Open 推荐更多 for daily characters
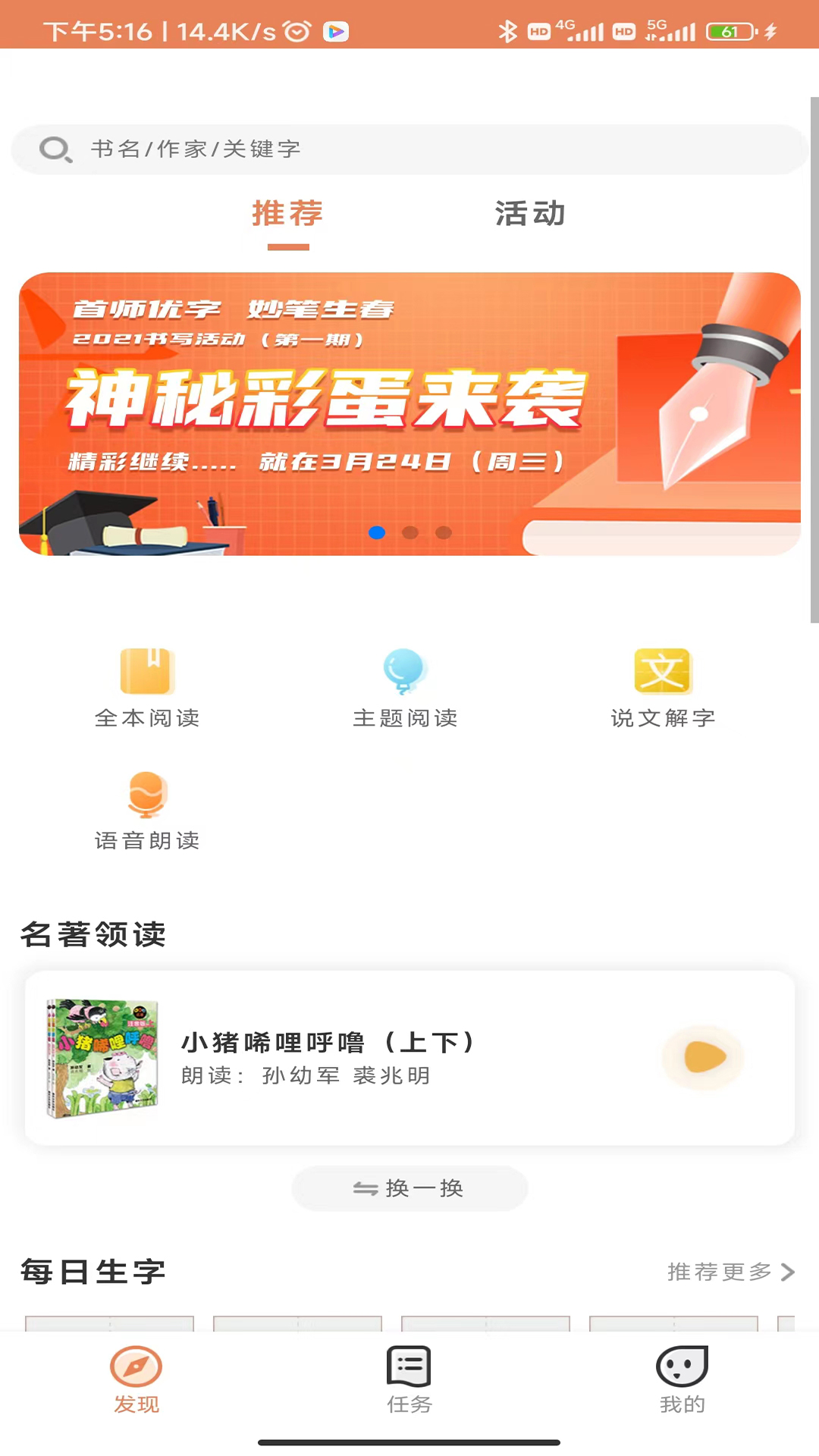The image size is (819, 1456). coord(722,1273)
